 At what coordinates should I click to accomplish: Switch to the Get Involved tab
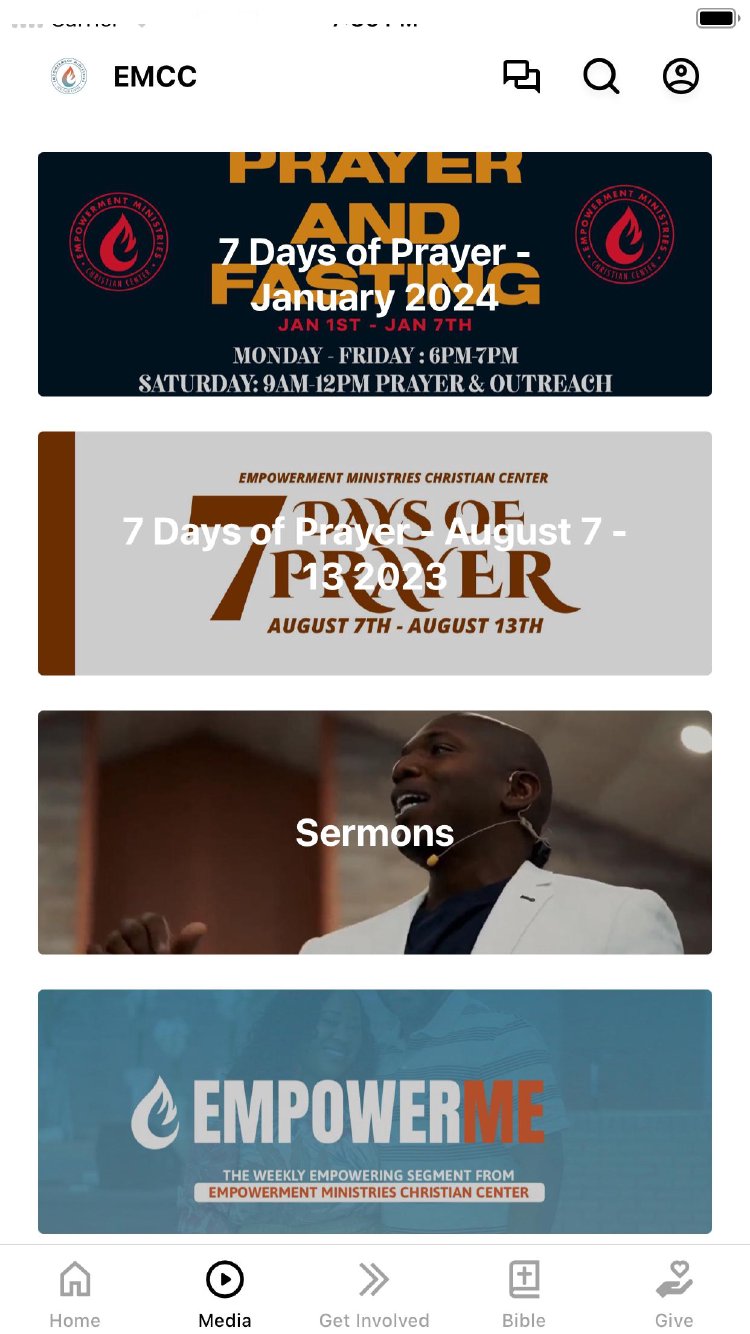pyautogui.click(x=374, y=1294)
